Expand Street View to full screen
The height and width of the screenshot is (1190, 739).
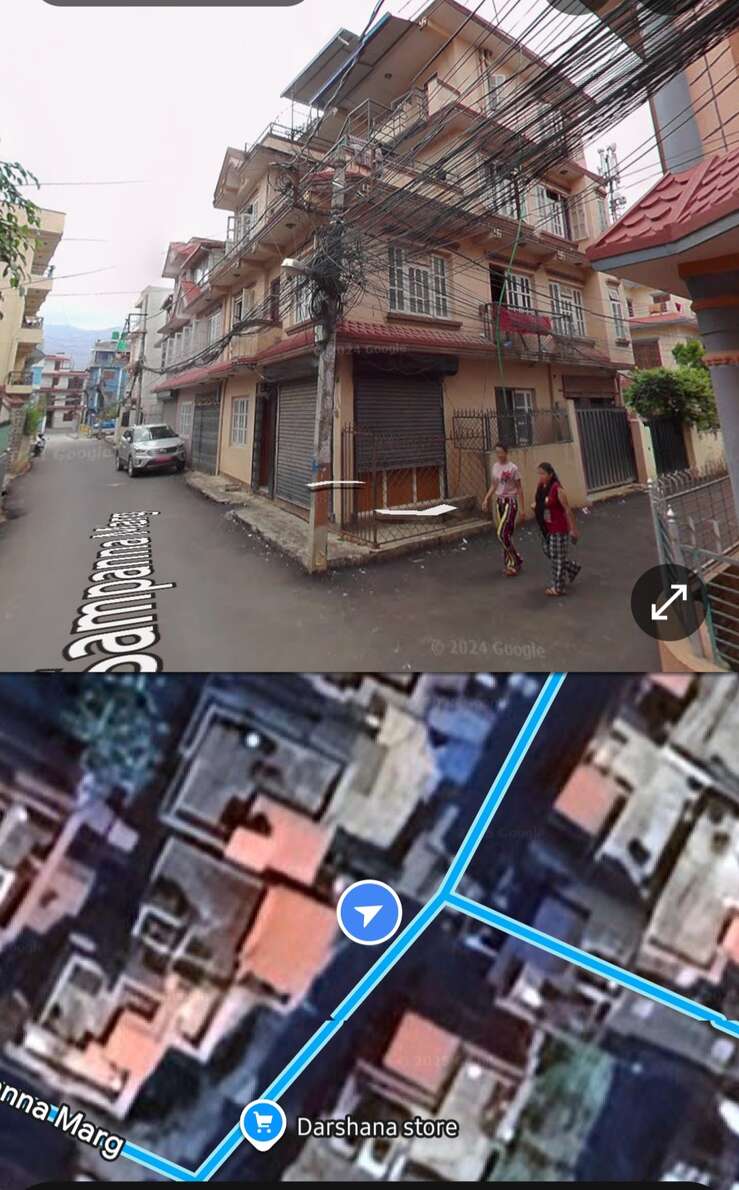[x=669, y=602]
